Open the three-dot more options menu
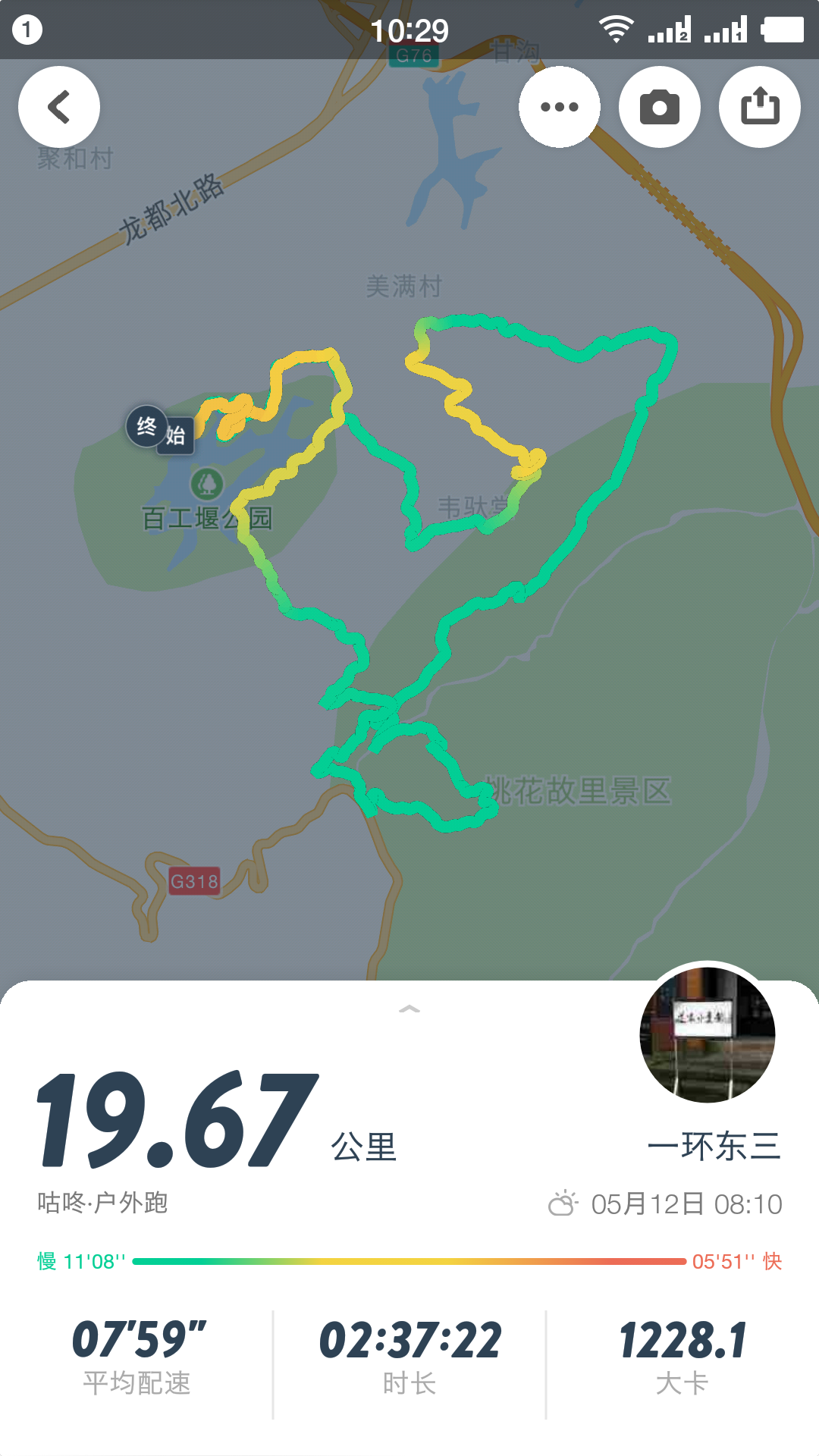Screen dimensions: 819x1456 560,107
